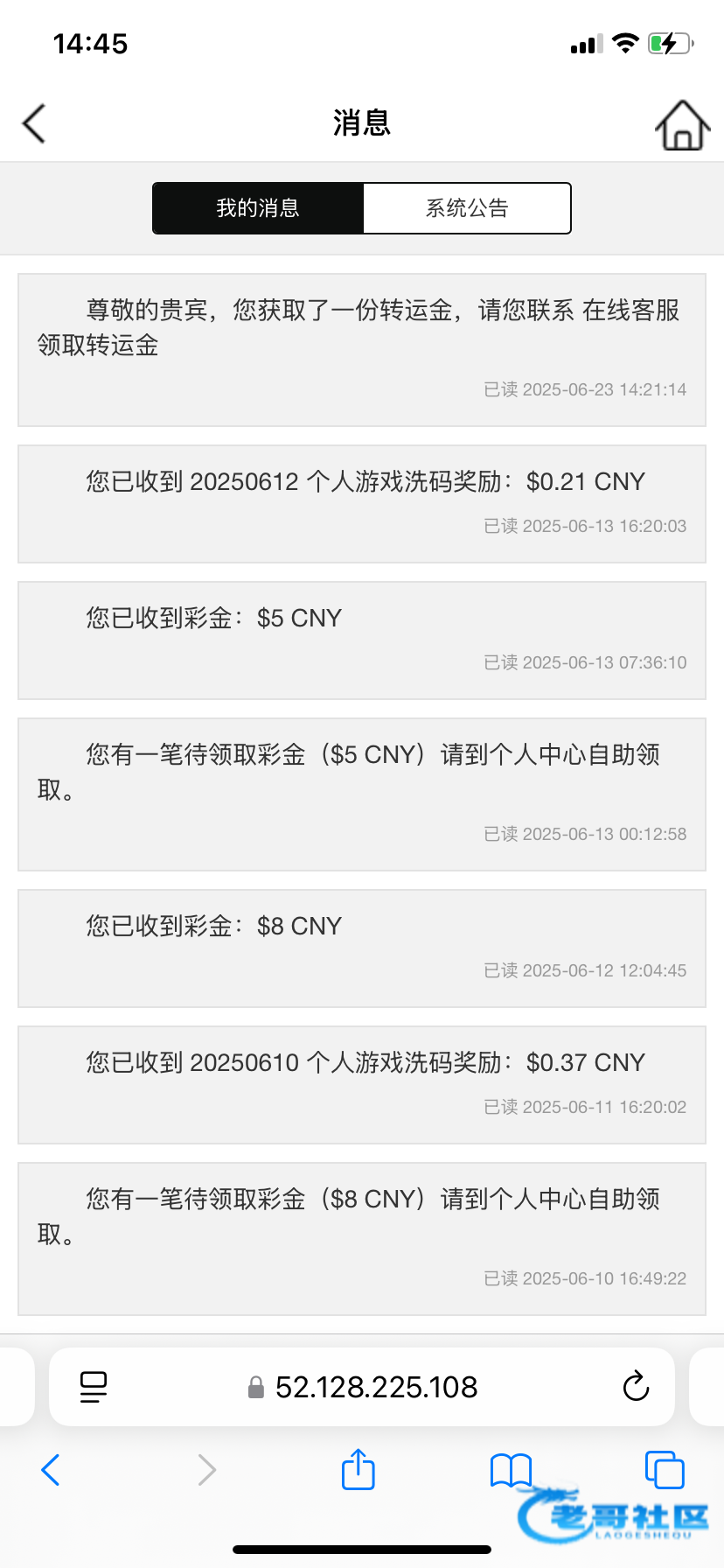Select the 我的消息 tab

[258, 208]
